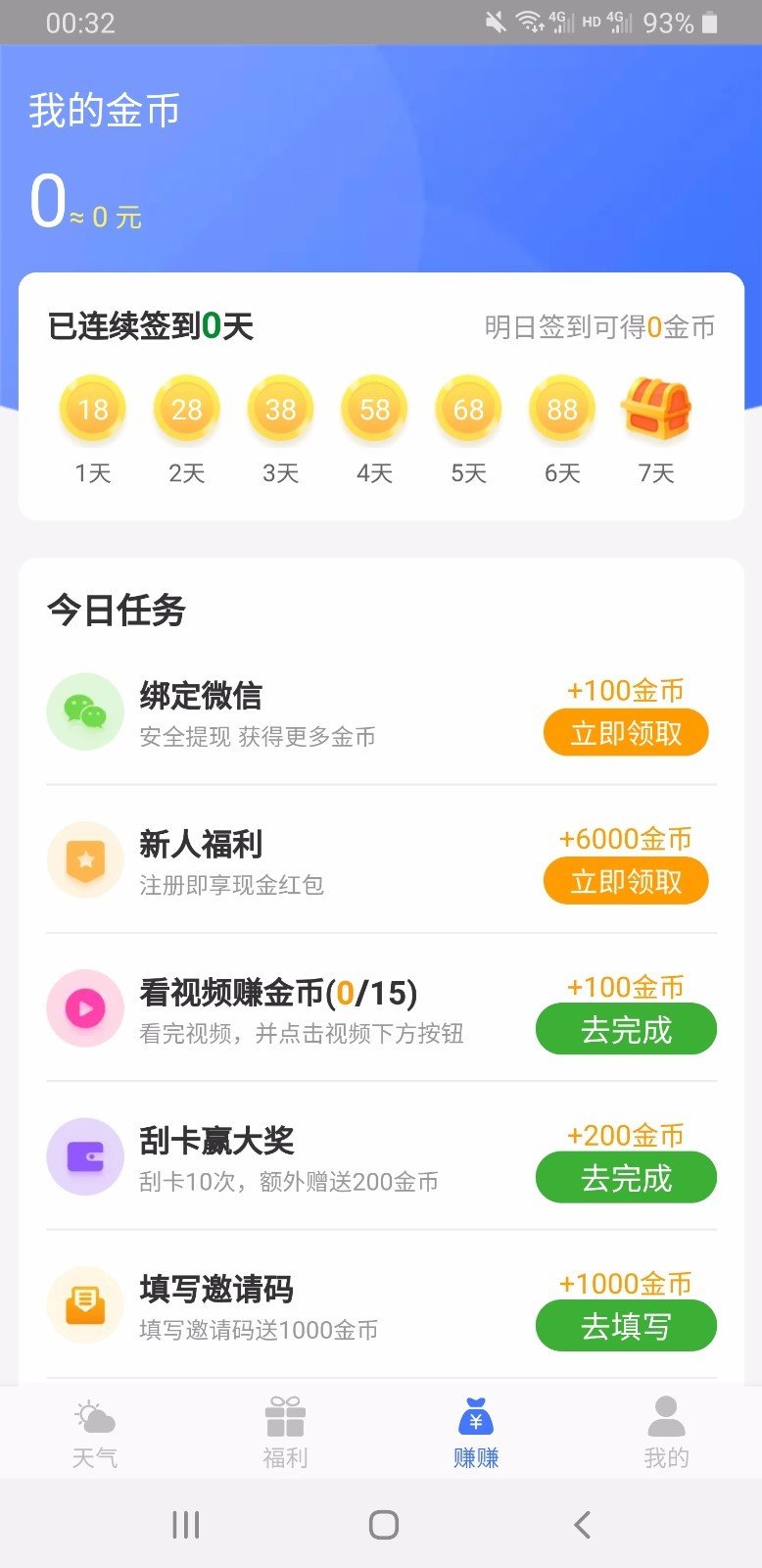Switch to the 我的 tab
The image size is (762, 1568).
[667, 1433]
